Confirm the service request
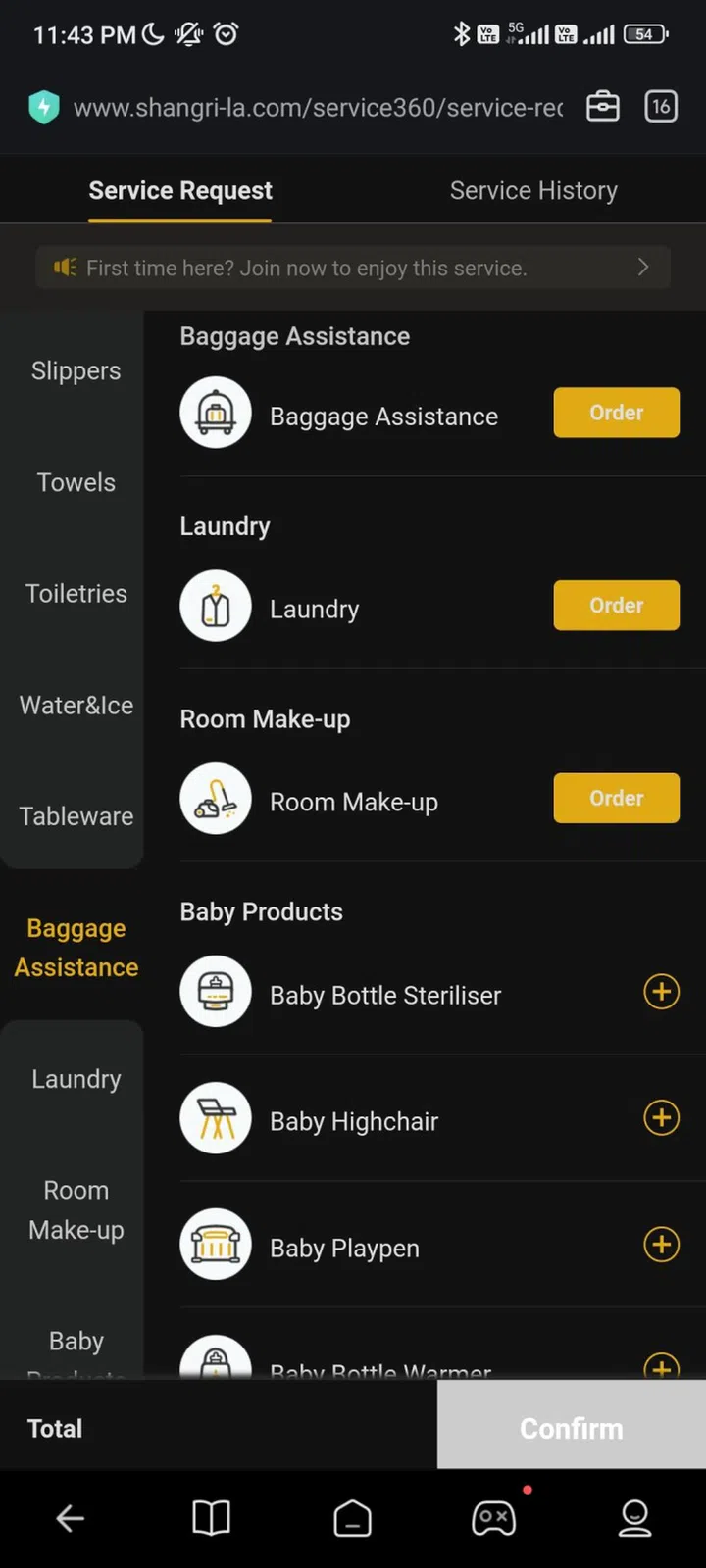Image resolution: width=706 pixels, height=1568 pixels. (x=571, y=1428)
